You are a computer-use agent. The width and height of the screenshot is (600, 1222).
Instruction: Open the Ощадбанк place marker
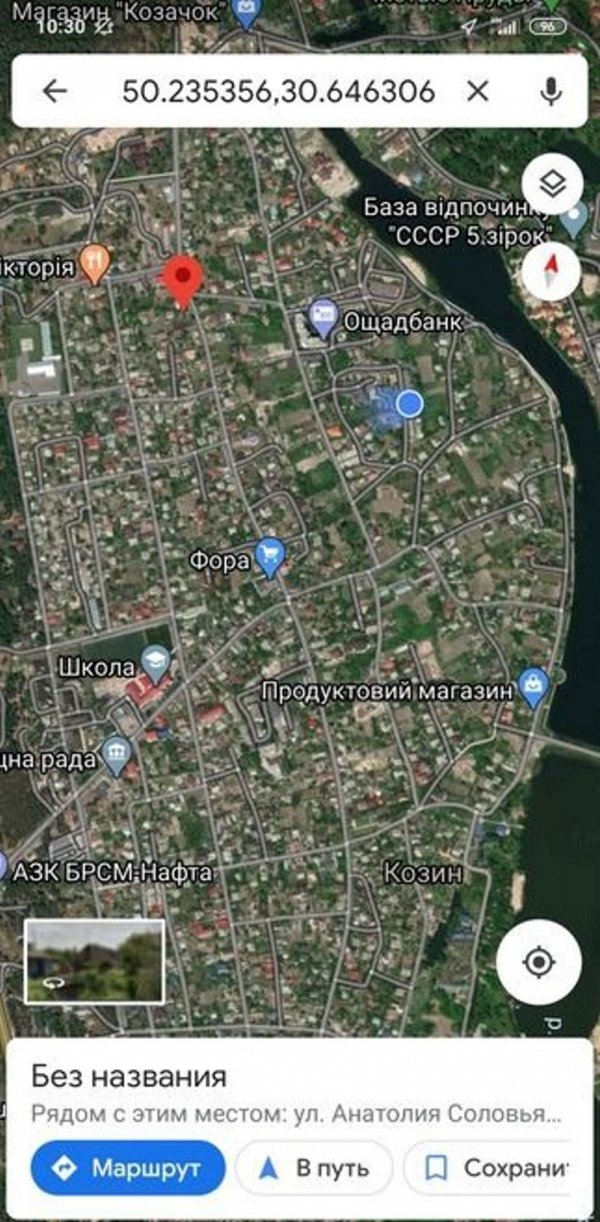pyautogui.click(x=322, y=318)
